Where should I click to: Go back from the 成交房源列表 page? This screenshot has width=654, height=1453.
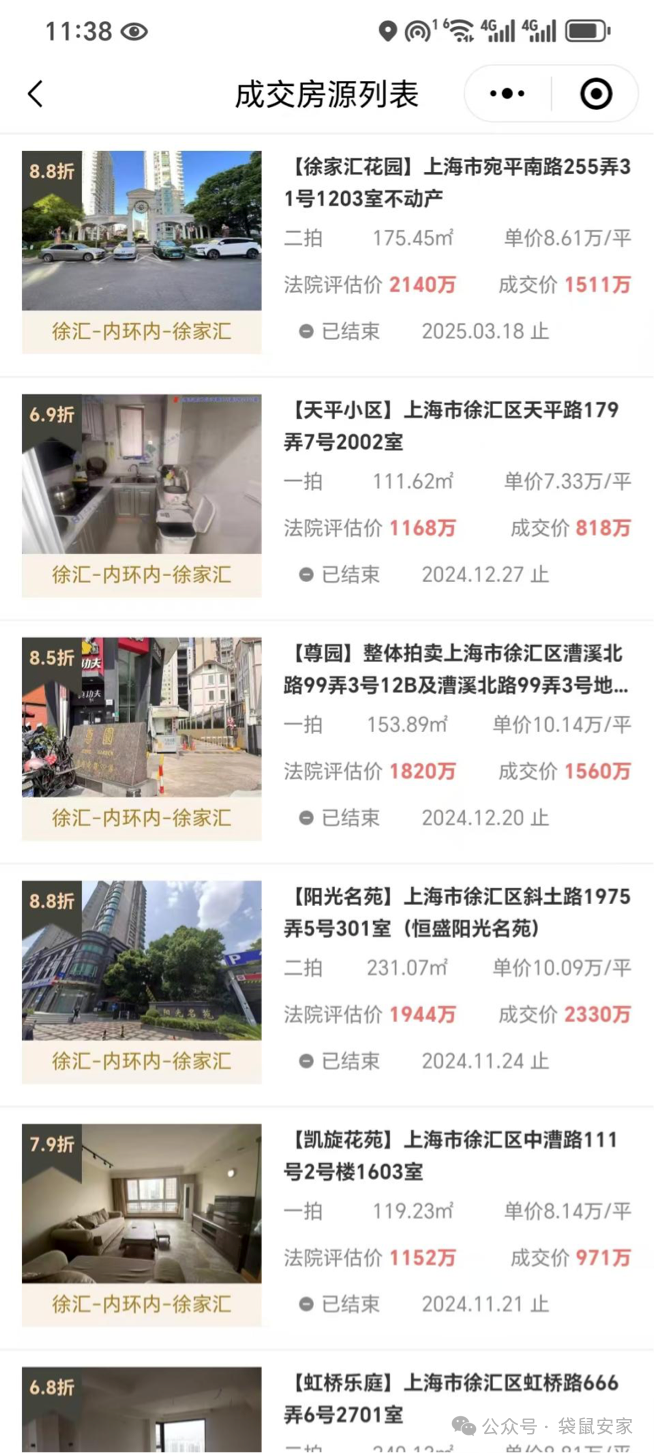[35, 94]
